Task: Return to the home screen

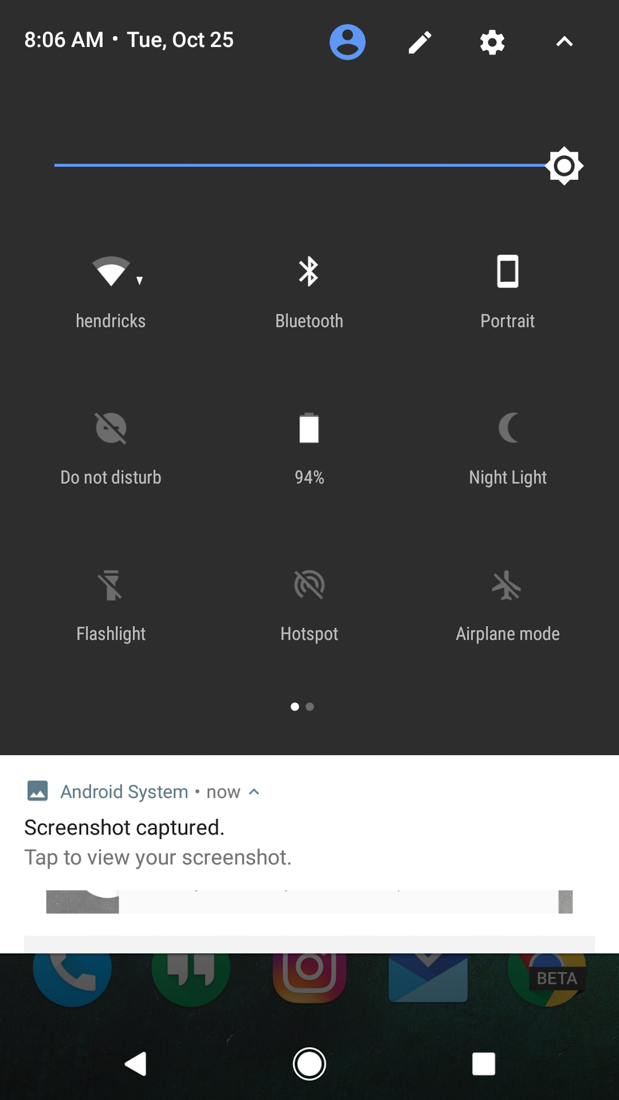Action: point(309,1064)
